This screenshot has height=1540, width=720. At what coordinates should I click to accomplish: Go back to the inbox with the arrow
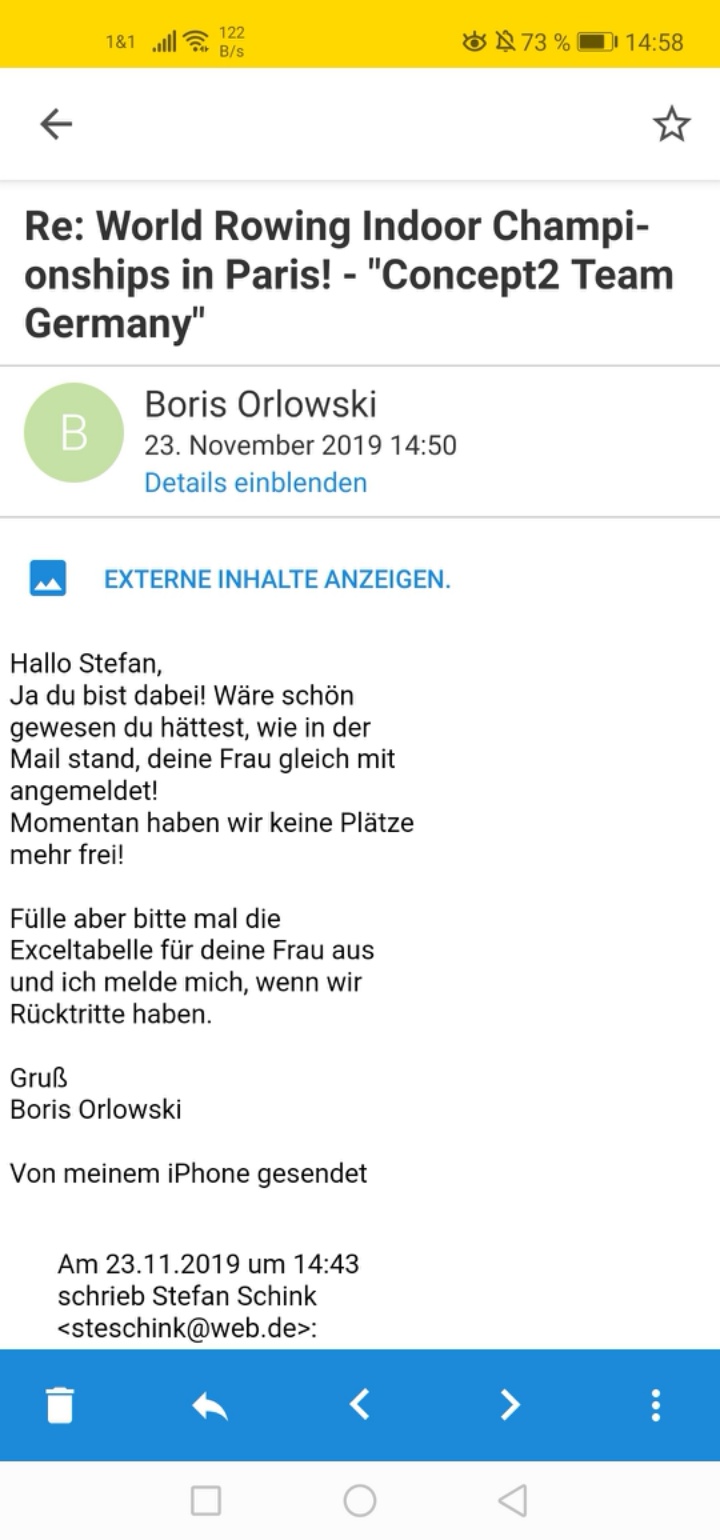tap(56, 124)
